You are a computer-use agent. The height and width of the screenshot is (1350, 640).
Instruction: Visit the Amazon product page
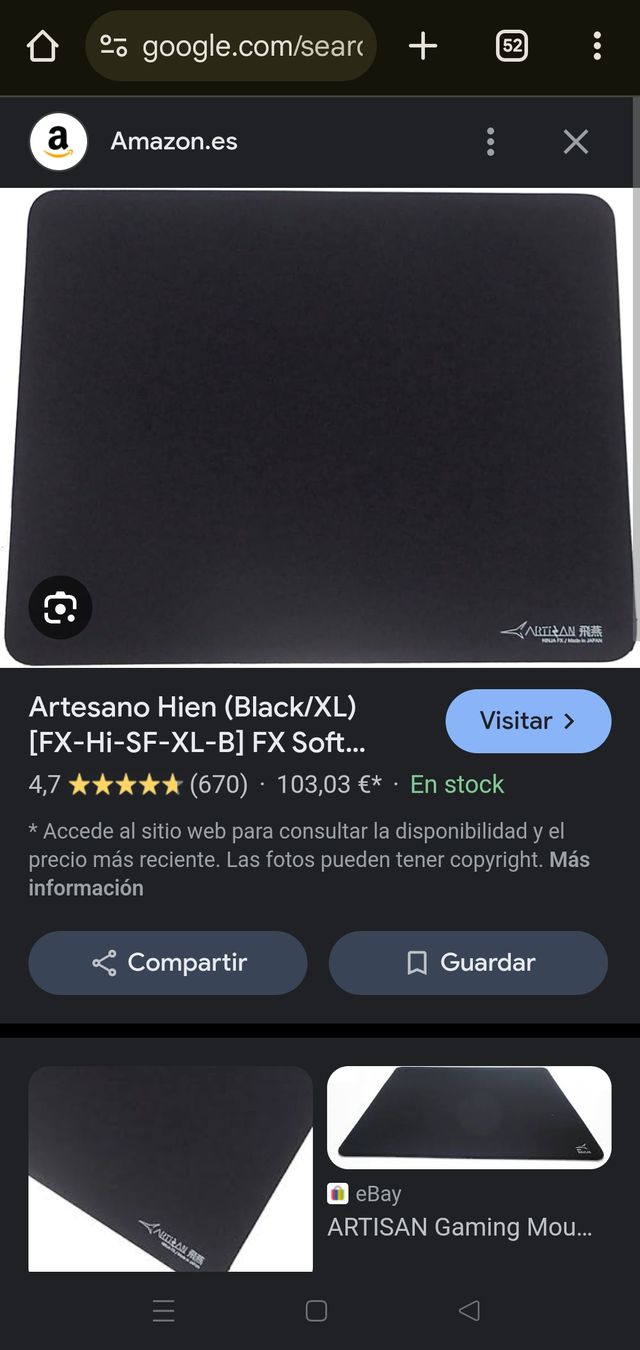click(x=527, y=721)
